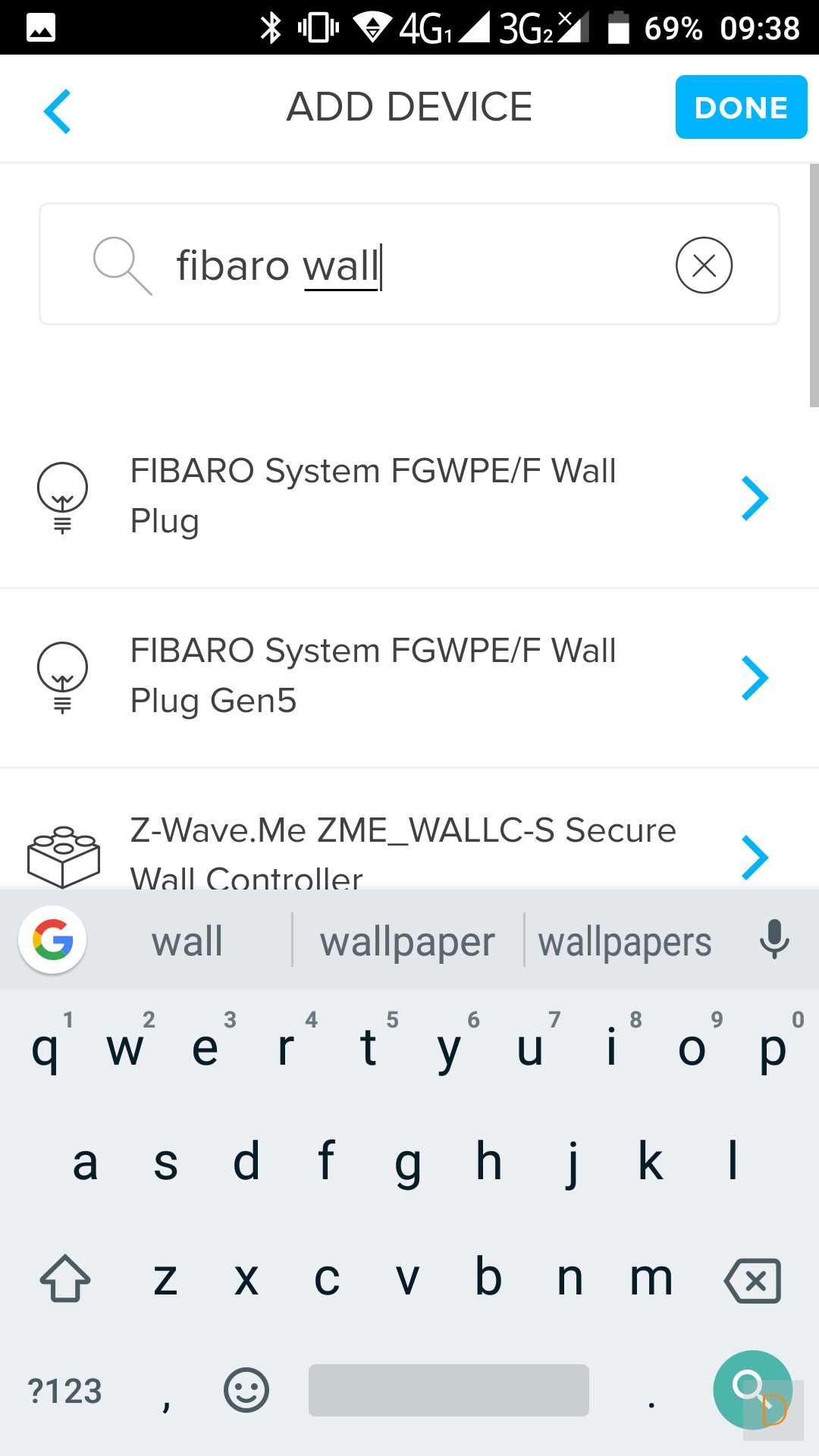This screenshot has height=1456, width=819.
Task: Start voice input with microphone icon
Action: [773, 940]
